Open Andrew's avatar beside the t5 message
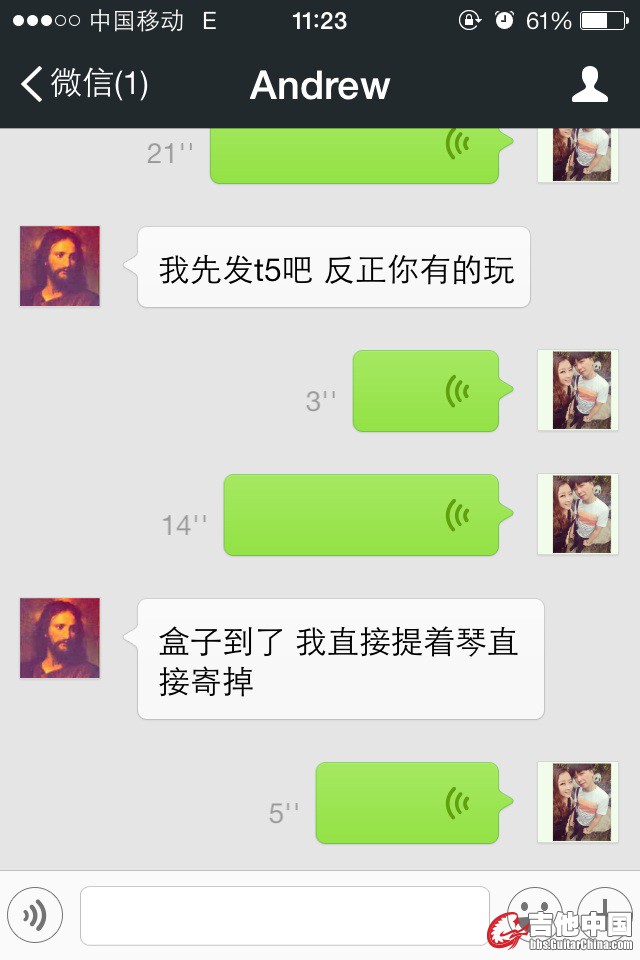The height and width of the screenshot is (960, 640). pos(60,266)
